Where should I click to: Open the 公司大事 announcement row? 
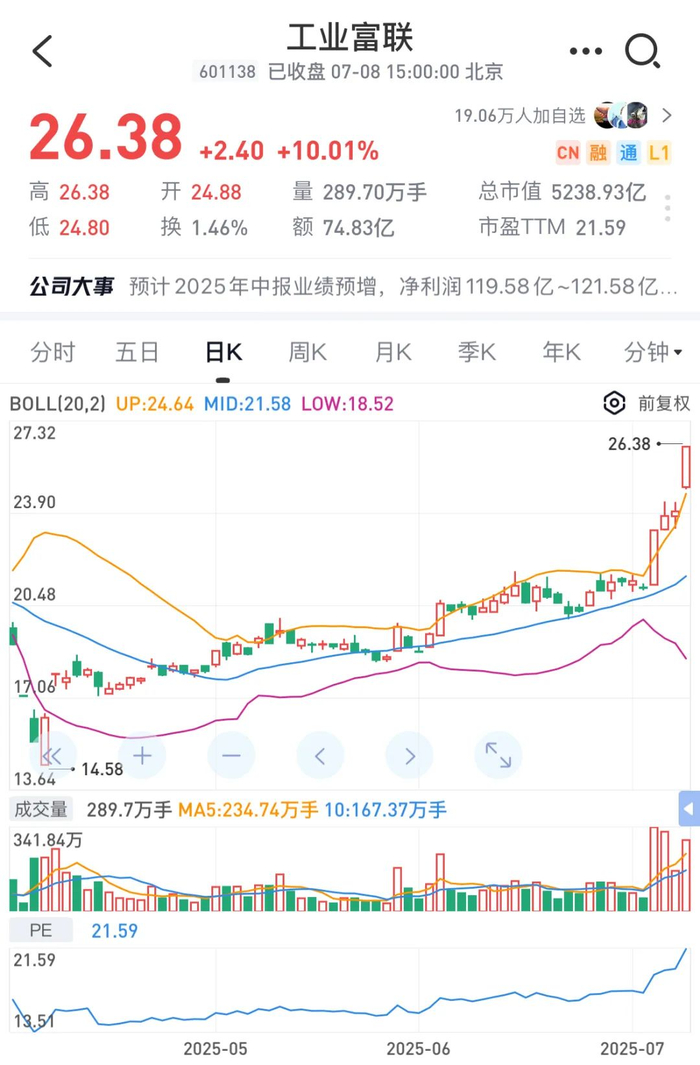[350, 287]
